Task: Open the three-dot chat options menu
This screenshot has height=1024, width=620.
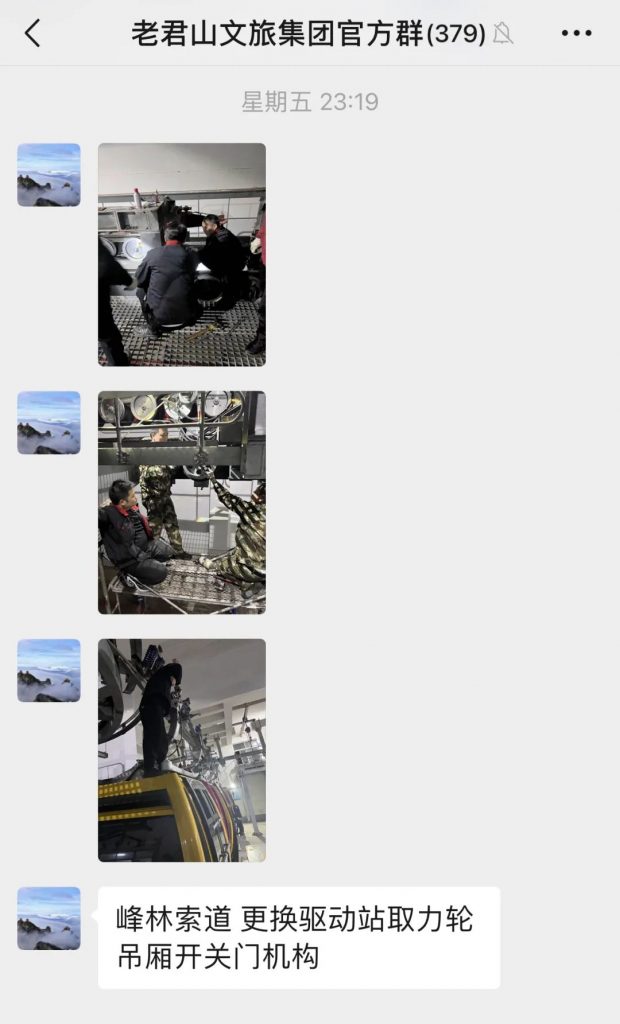Action: coord(576,33)
